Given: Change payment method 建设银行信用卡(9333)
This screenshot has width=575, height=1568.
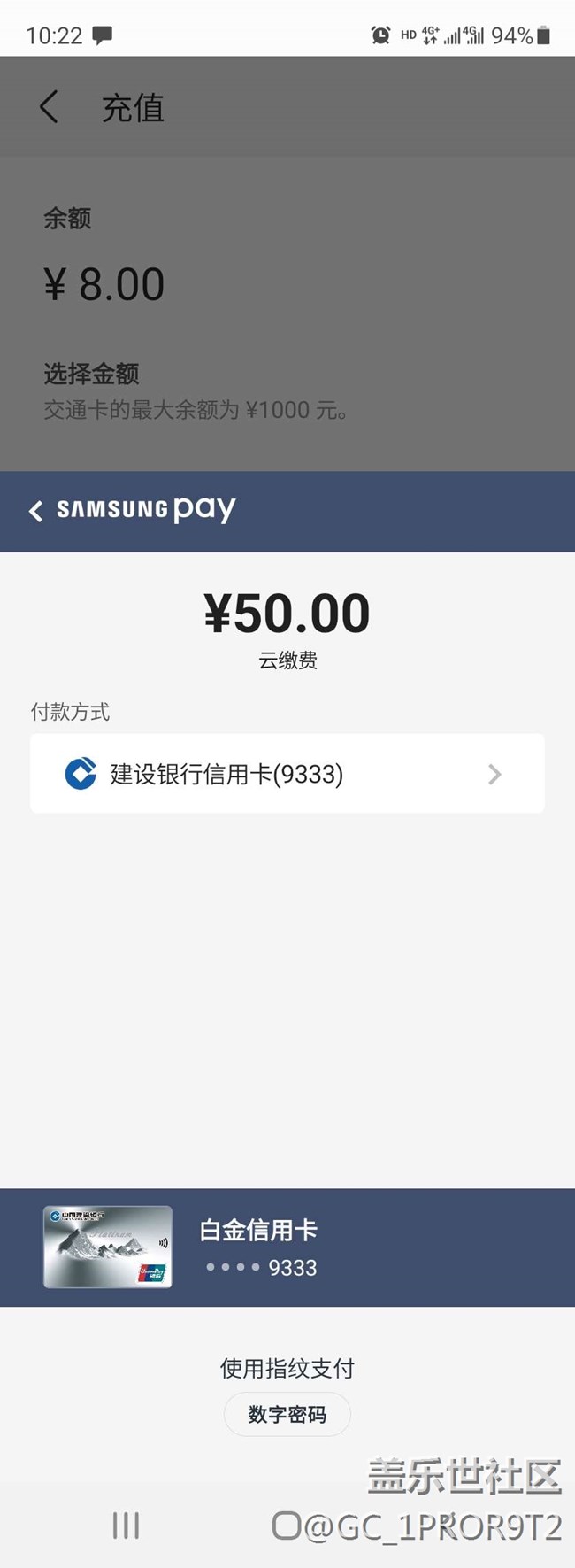Looking at the screenshot, I should (x=287, y=773).
